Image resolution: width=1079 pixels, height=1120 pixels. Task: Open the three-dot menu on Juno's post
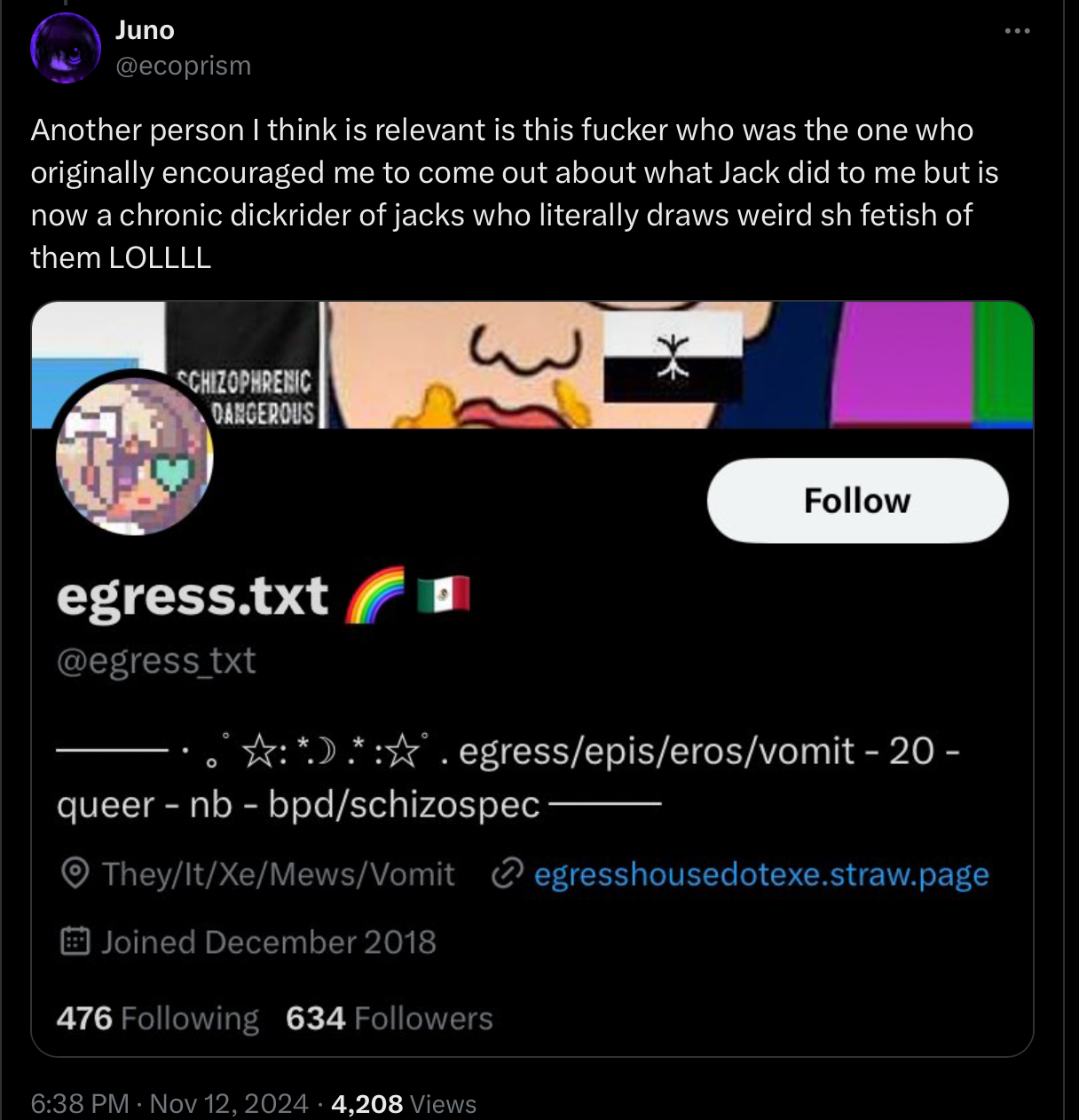pos(1017,31)
